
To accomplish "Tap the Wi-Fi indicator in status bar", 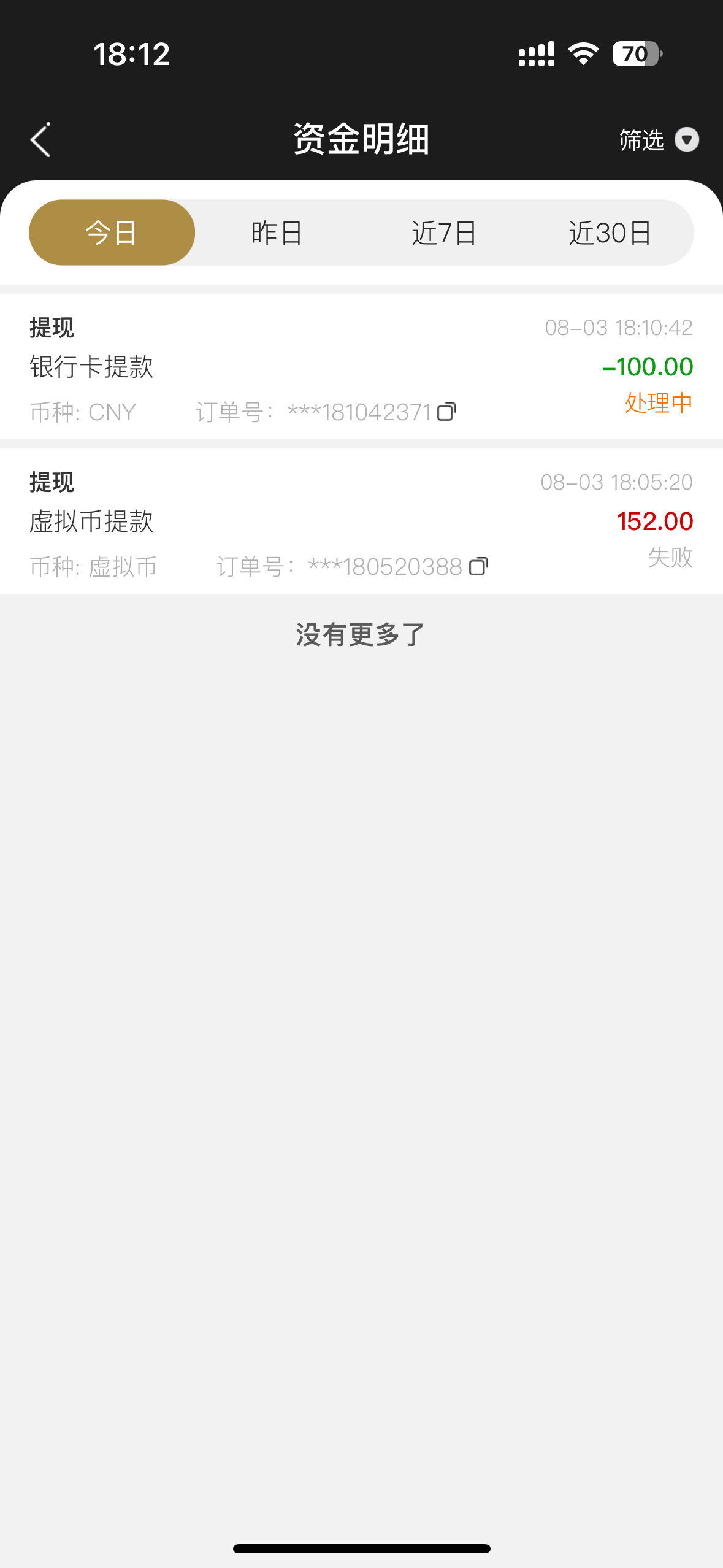I will coord(583,54).
